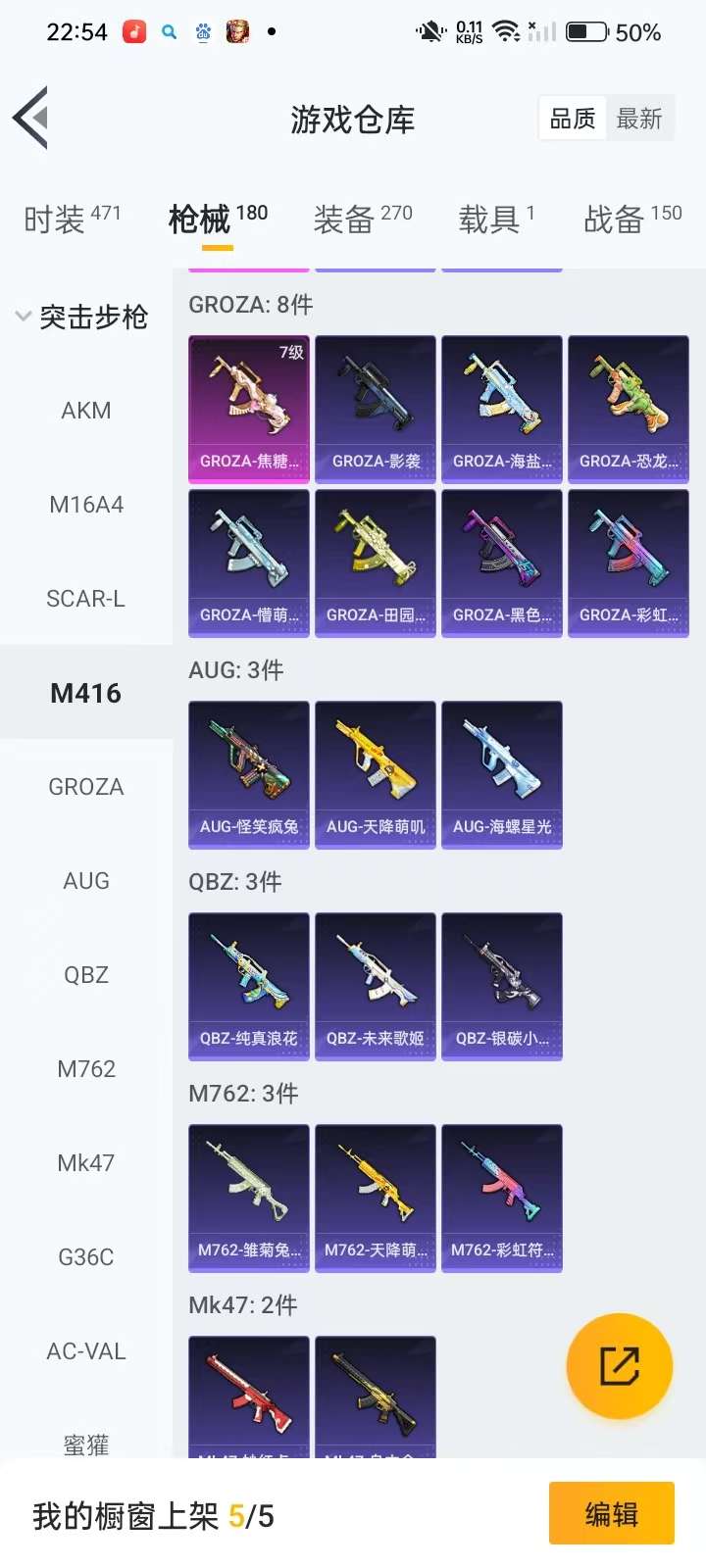
Task: Tap the 编辑 edit button
Action: coord(611,1514)
